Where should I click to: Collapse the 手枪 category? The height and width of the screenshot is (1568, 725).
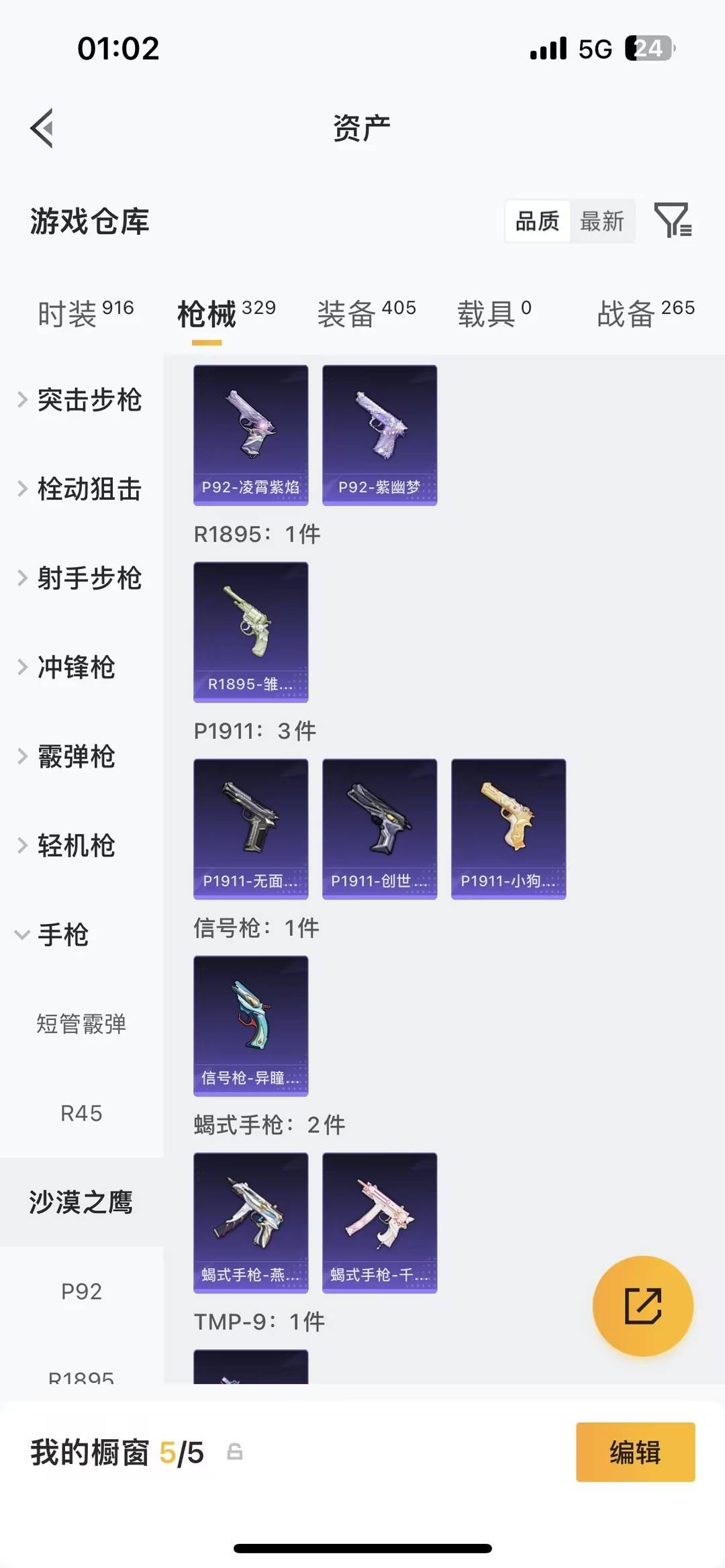[64, 935]
